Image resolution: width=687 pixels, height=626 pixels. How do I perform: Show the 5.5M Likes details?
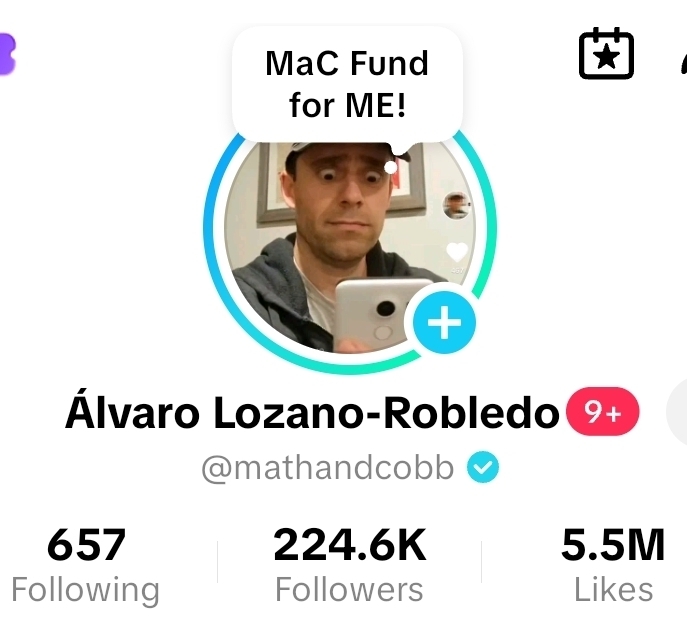point(613,567)
